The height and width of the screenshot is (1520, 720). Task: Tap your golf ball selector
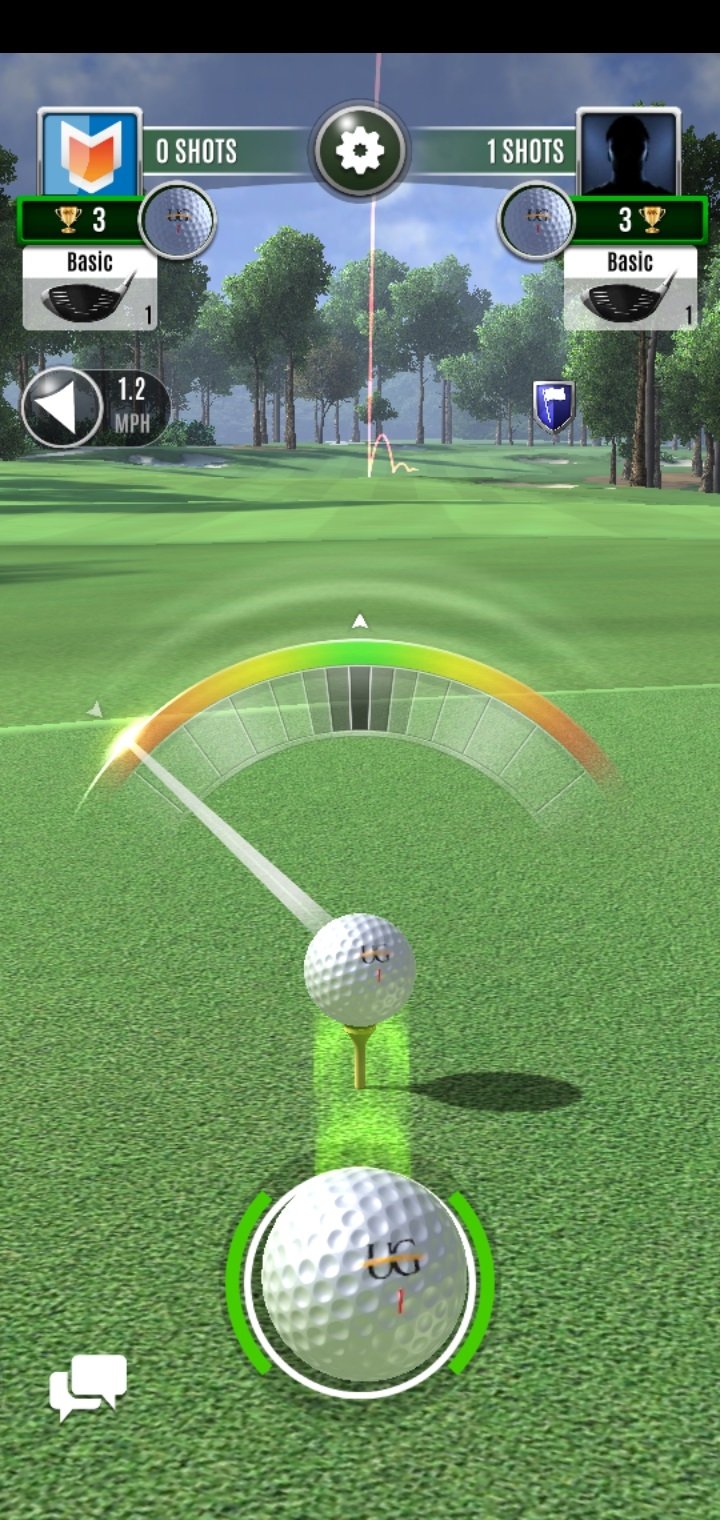click(178, 220)
